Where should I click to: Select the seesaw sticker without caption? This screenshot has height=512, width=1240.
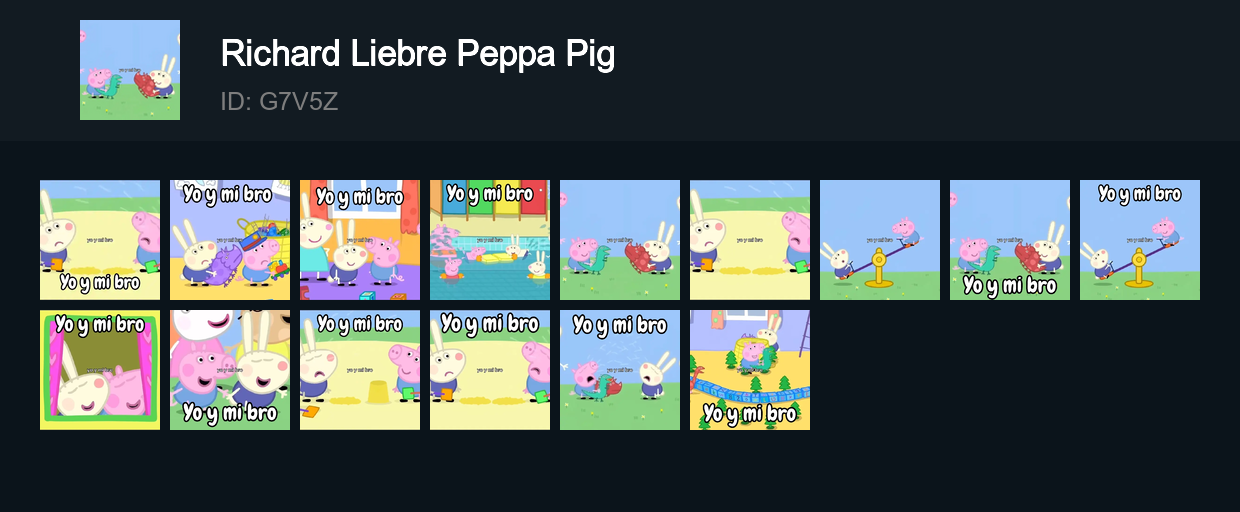(x=880, y=240)
